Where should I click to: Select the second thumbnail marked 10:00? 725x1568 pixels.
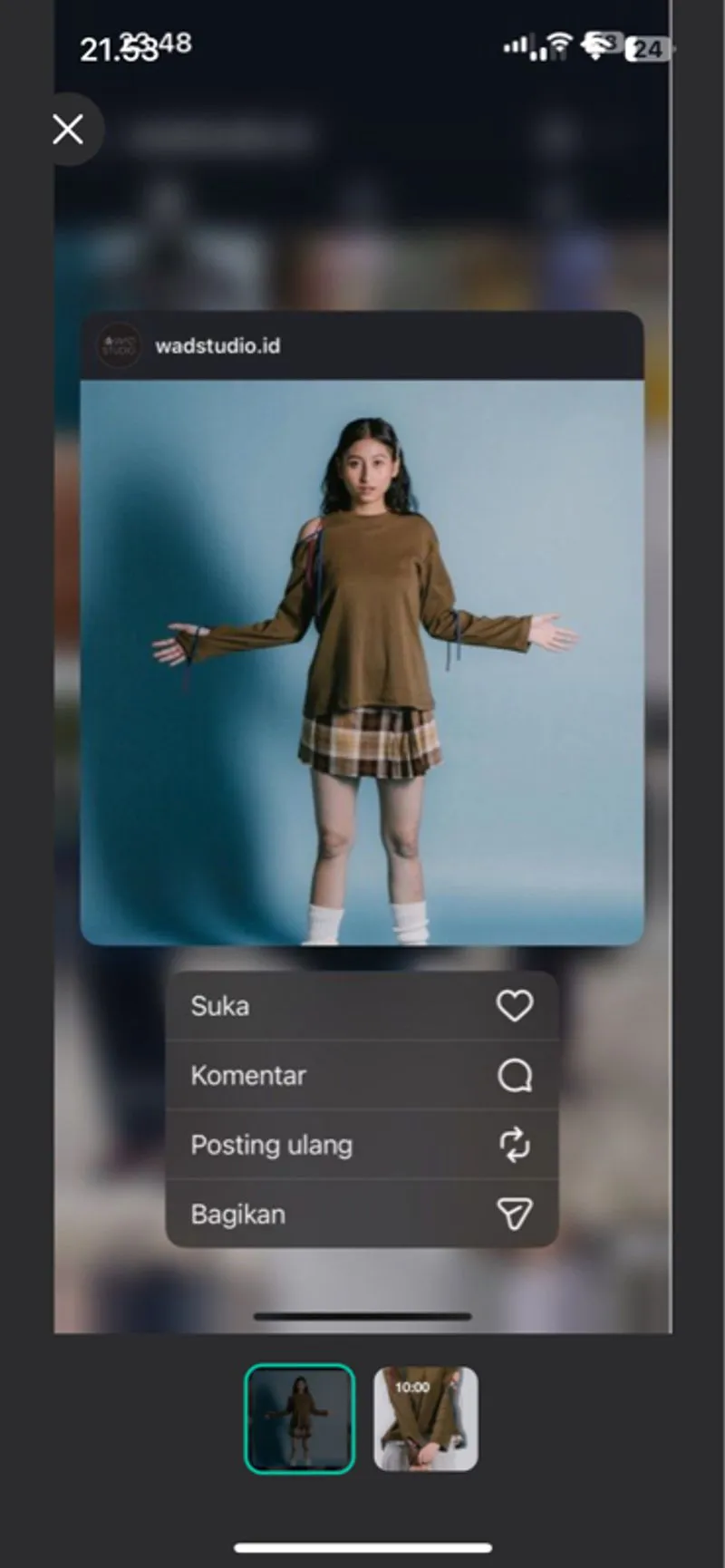click(426, 1418)
